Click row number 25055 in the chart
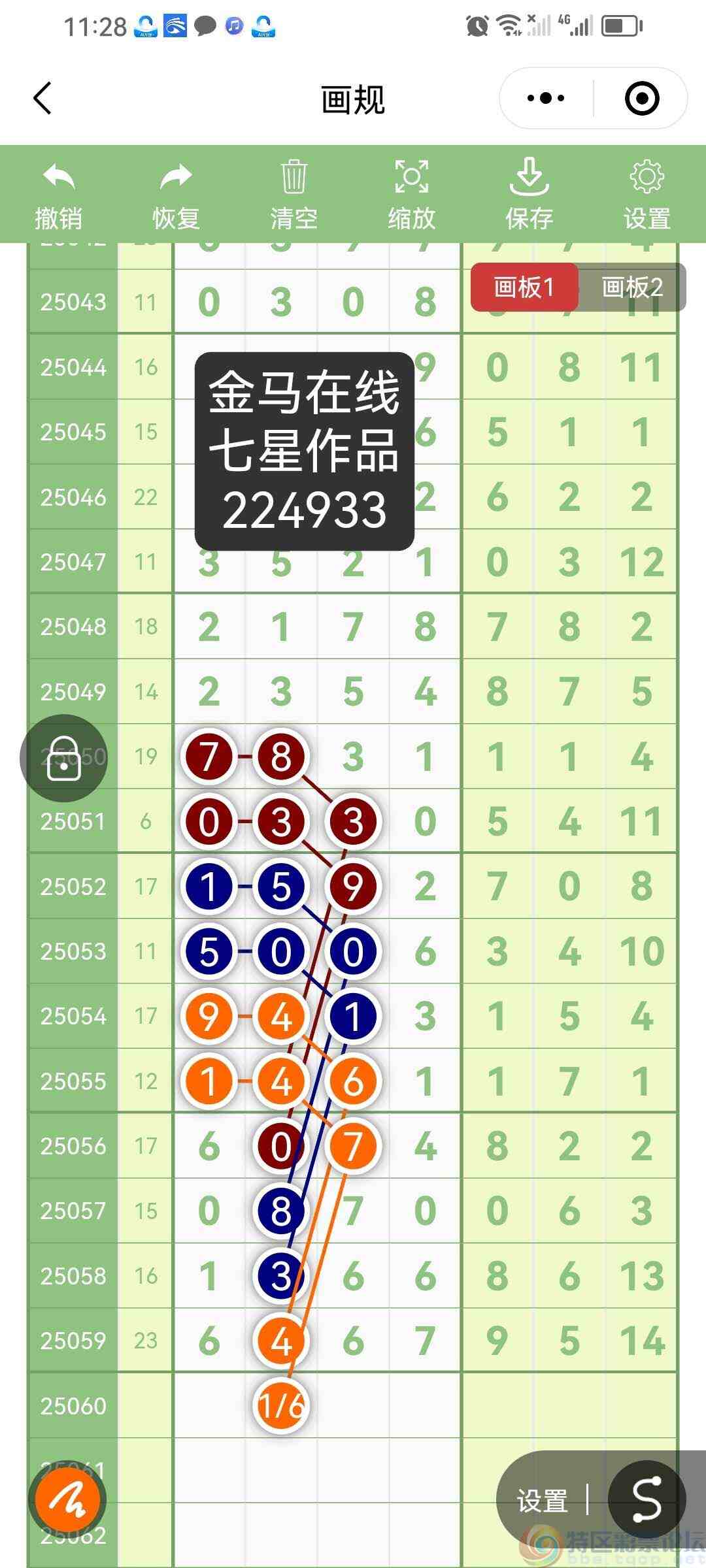Image resolution: width=706 pixels, height=1568 pixels. coord(74,1081)
